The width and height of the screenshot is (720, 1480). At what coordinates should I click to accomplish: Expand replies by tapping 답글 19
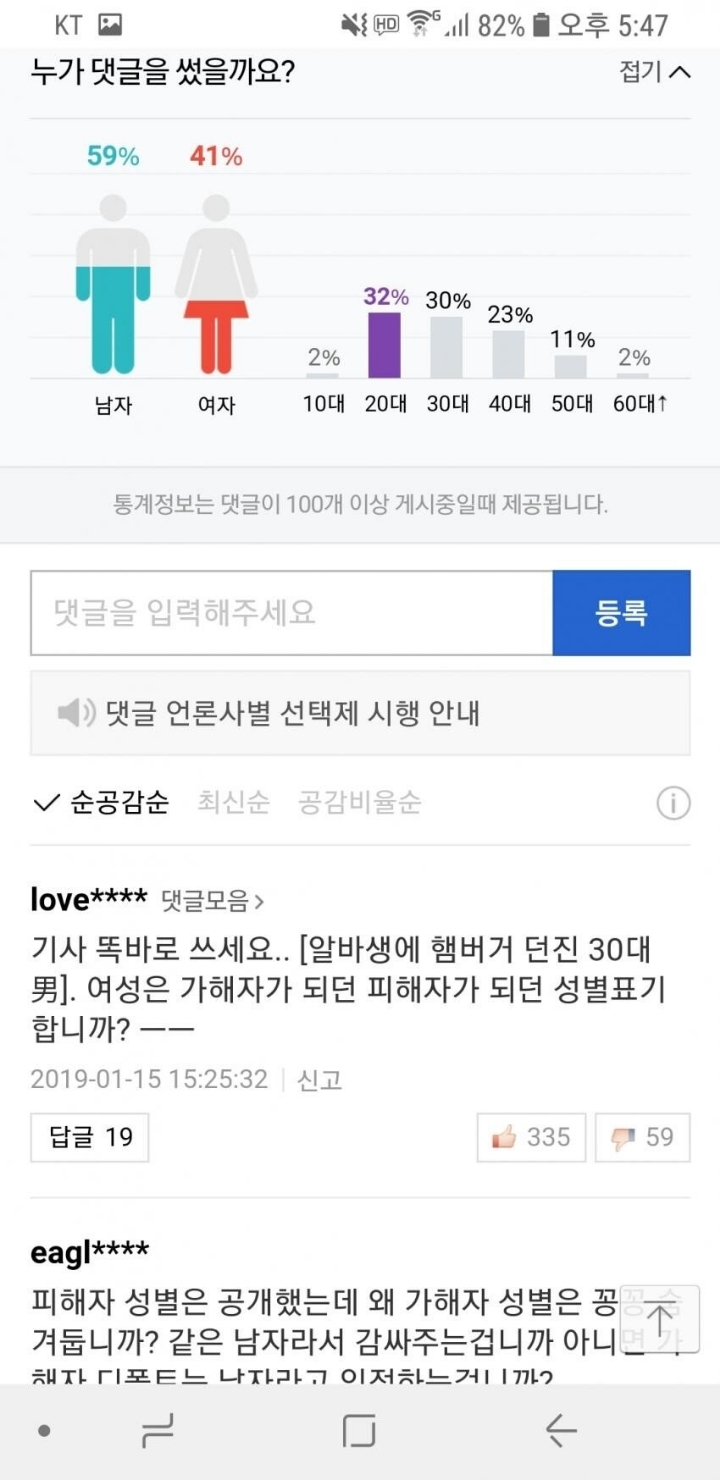[x=89, y=1137]
